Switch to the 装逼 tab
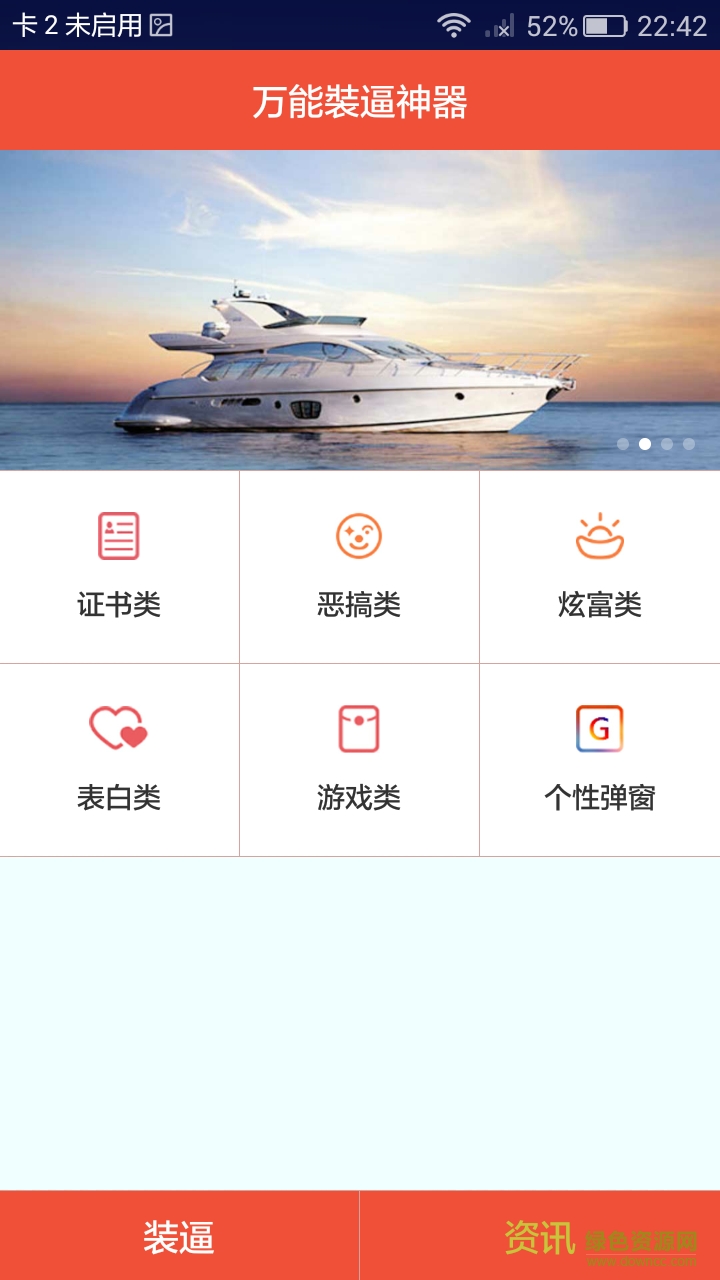 point(179,1236)
